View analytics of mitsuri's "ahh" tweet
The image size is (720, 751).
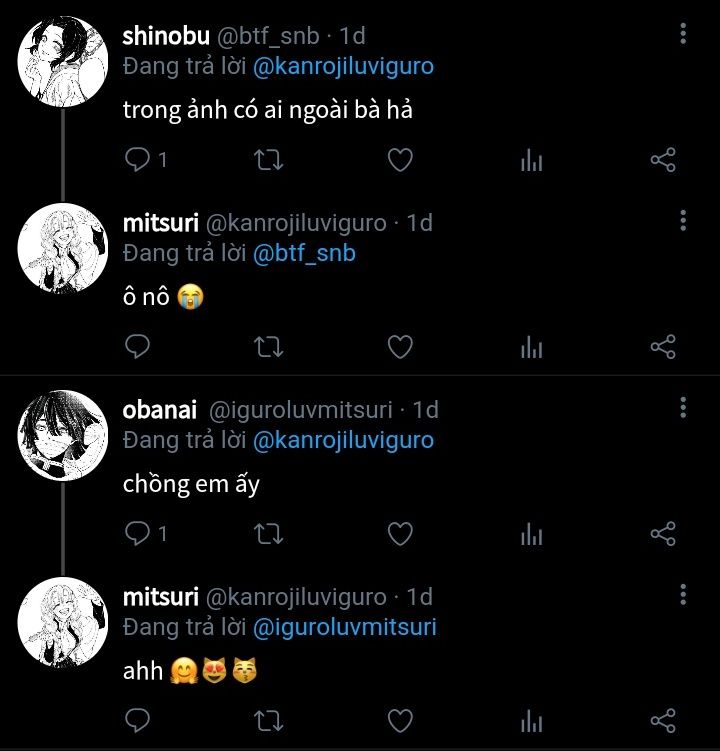coord(531,720)
